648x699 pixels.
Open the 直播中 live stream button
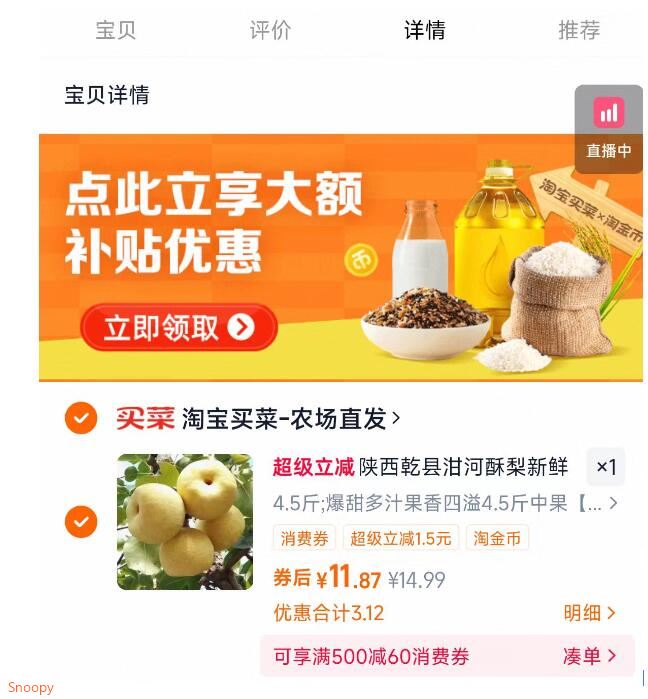(x=608, y=128)
